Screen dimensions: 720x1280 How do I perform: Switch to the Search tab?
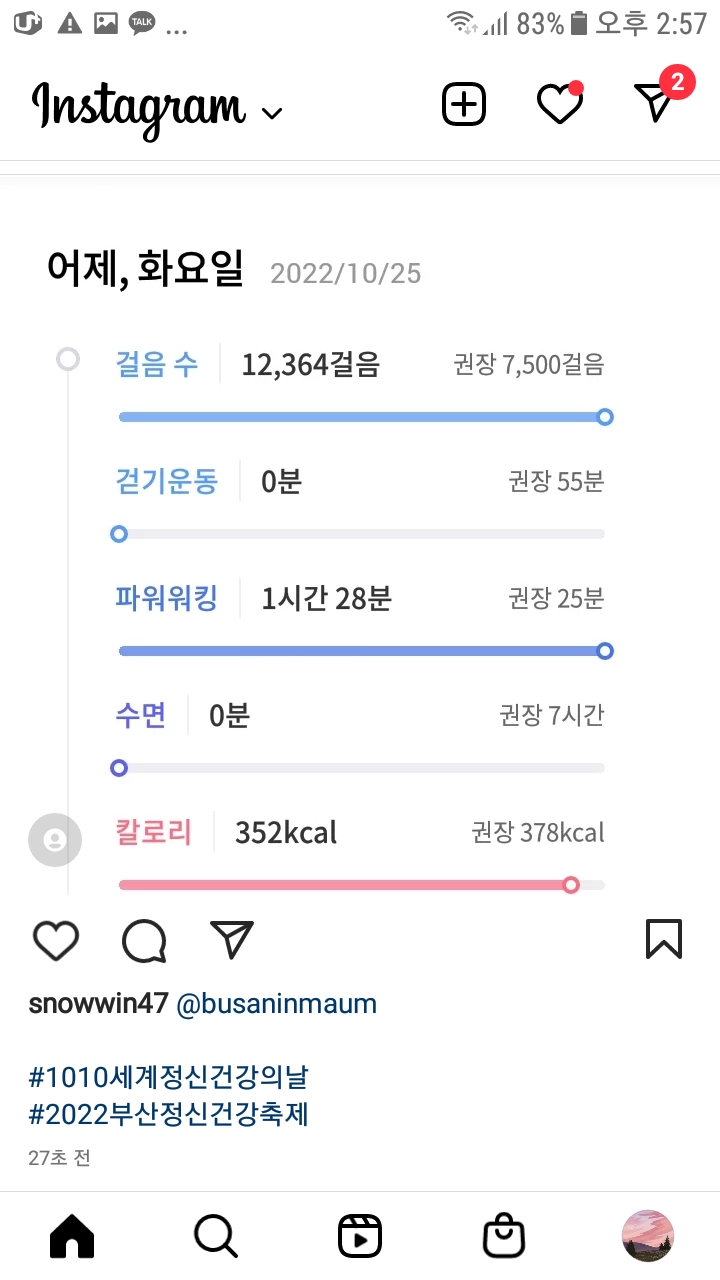tap(216, 1237)
